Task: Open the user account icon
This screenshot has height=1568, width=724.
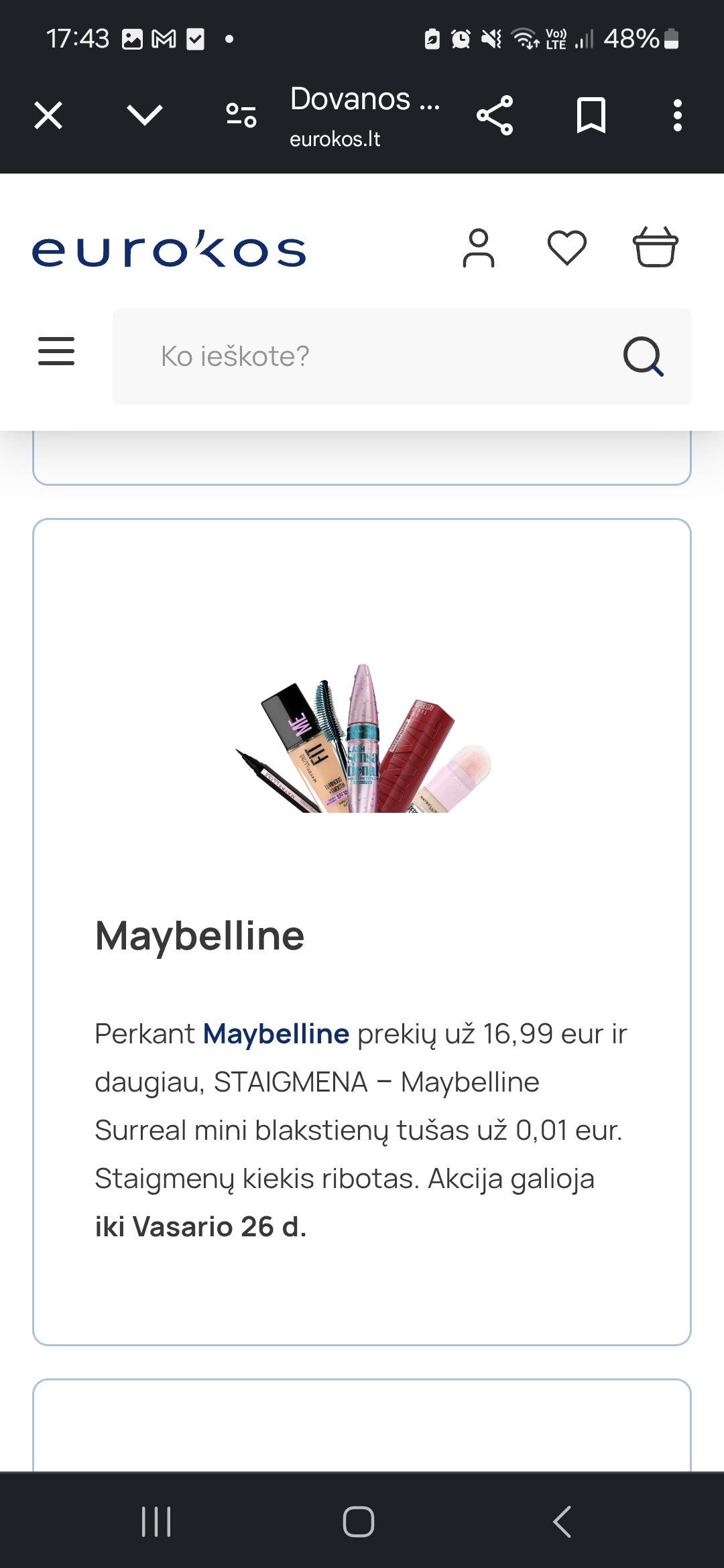Action: click(479, 248)
